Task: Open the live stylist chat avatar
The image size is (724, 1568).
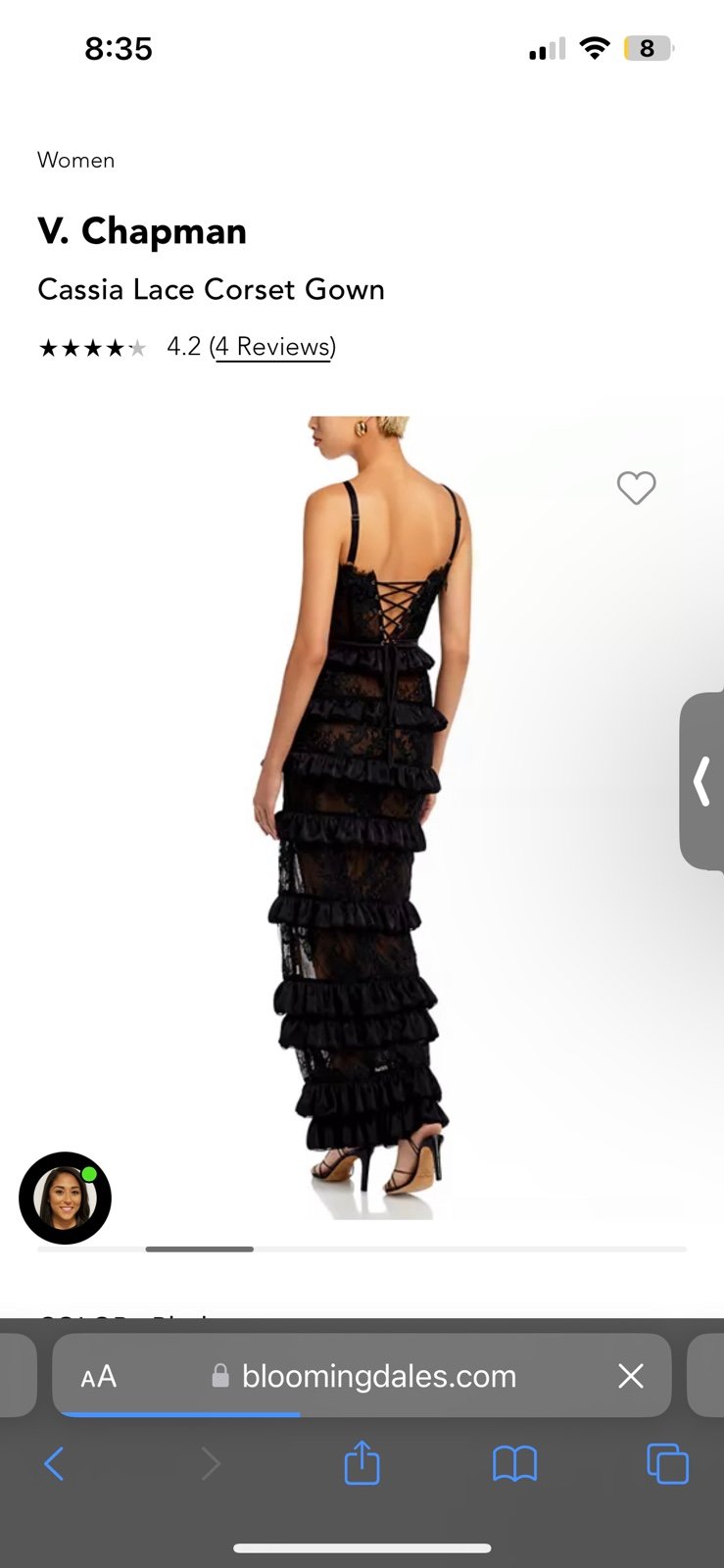Action: (x=65, y=1198)
